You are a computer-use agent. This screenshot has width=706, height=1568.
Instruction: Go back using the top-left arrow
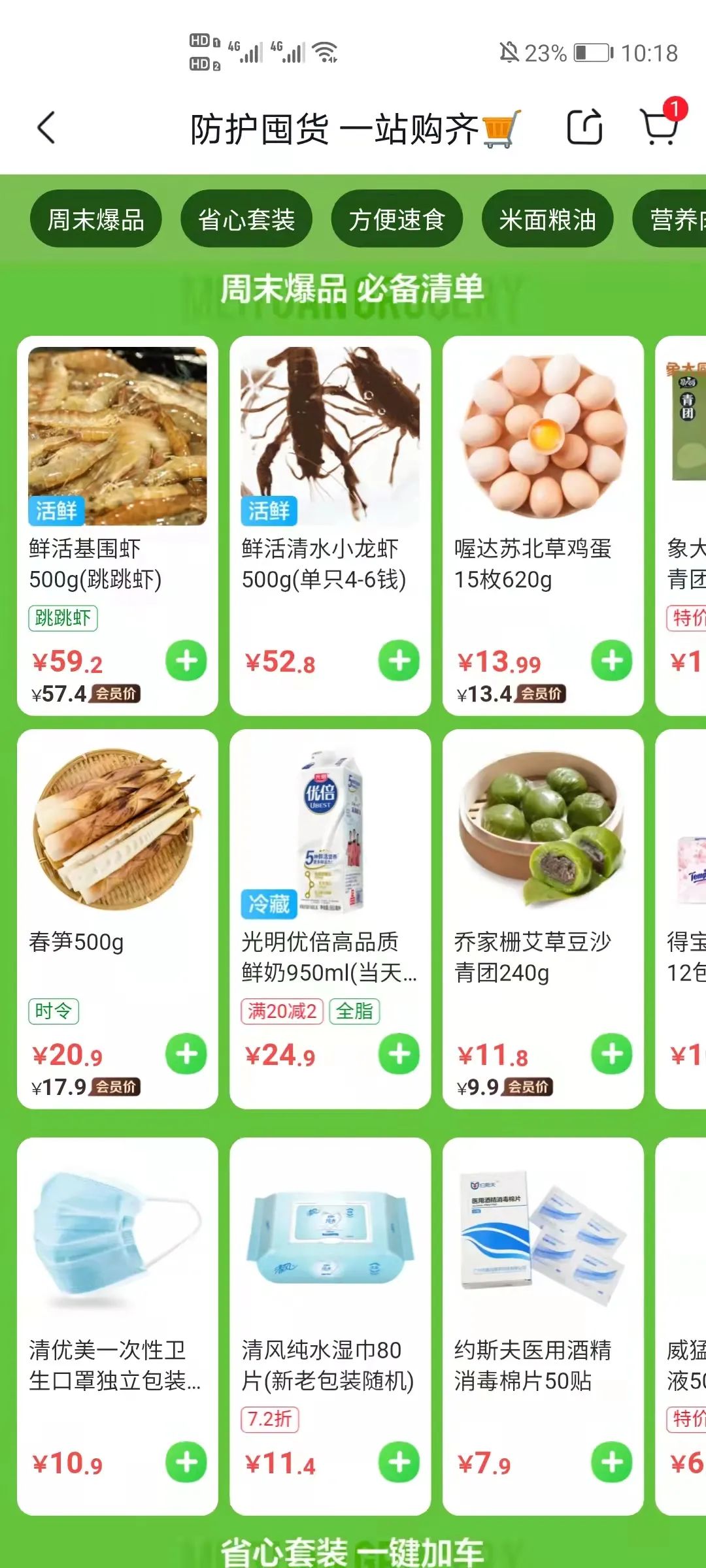(46, 127)
